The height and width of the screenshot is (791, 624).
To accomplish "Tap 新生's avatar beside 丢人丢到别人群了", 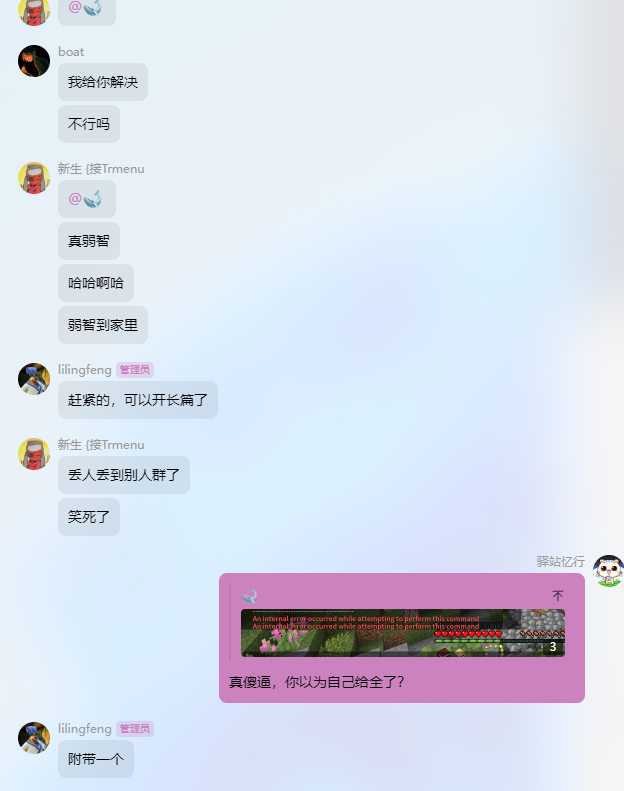I will point(34,454).
